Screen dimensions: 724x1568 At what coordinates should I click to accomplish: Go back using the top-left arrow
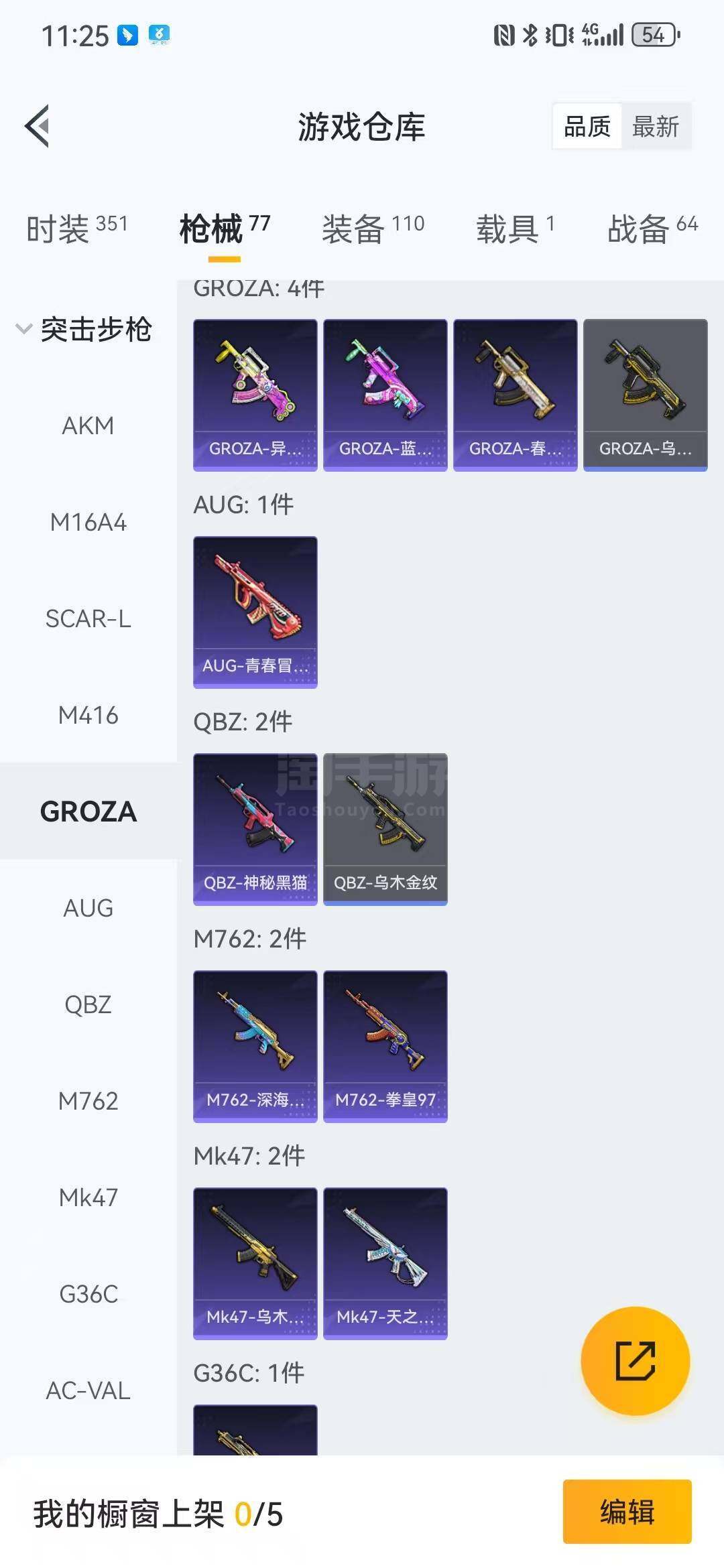[x=38, y=126]
